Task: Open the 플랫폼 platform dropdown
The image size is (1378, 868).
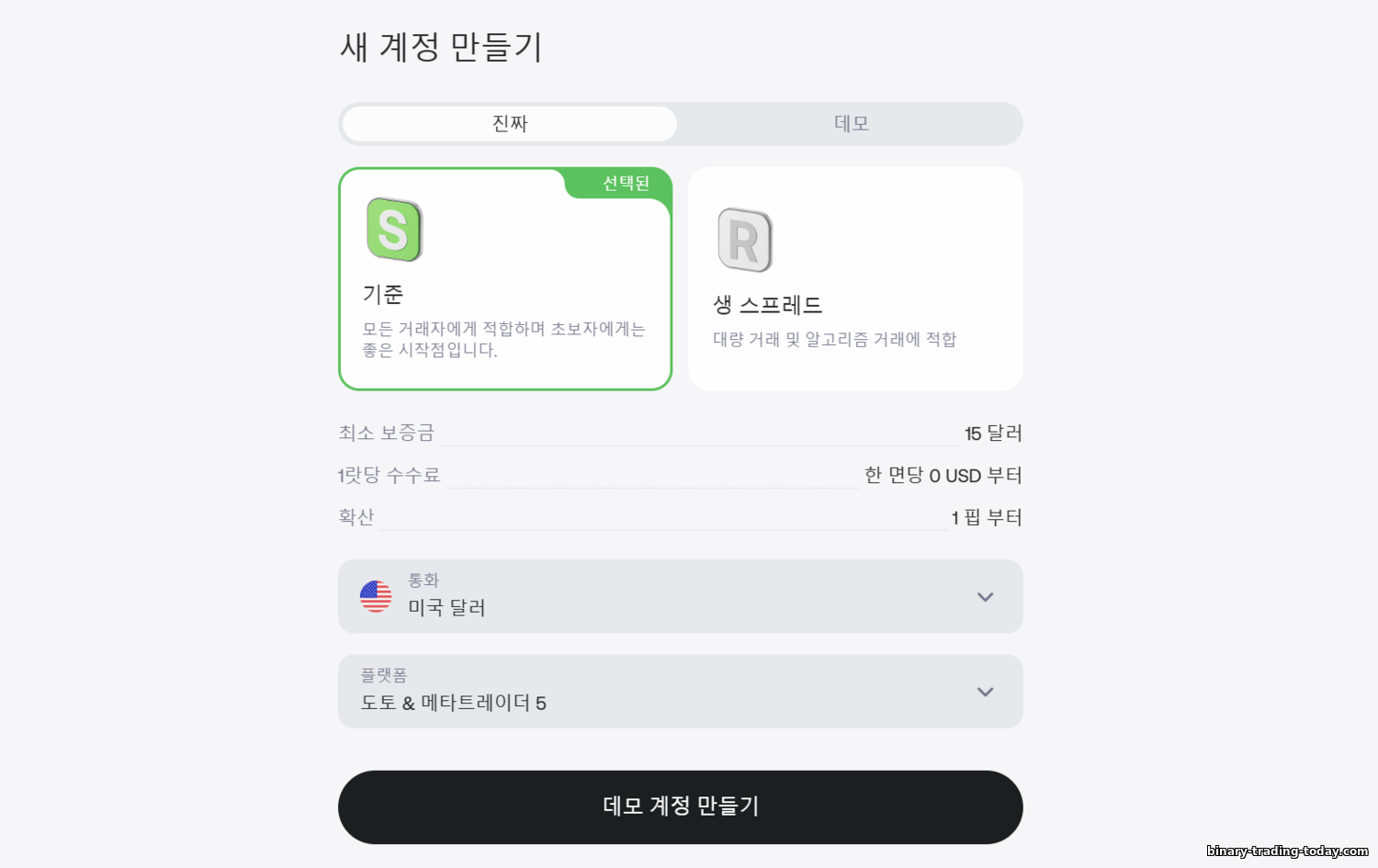Action: (x=680, y=692)
